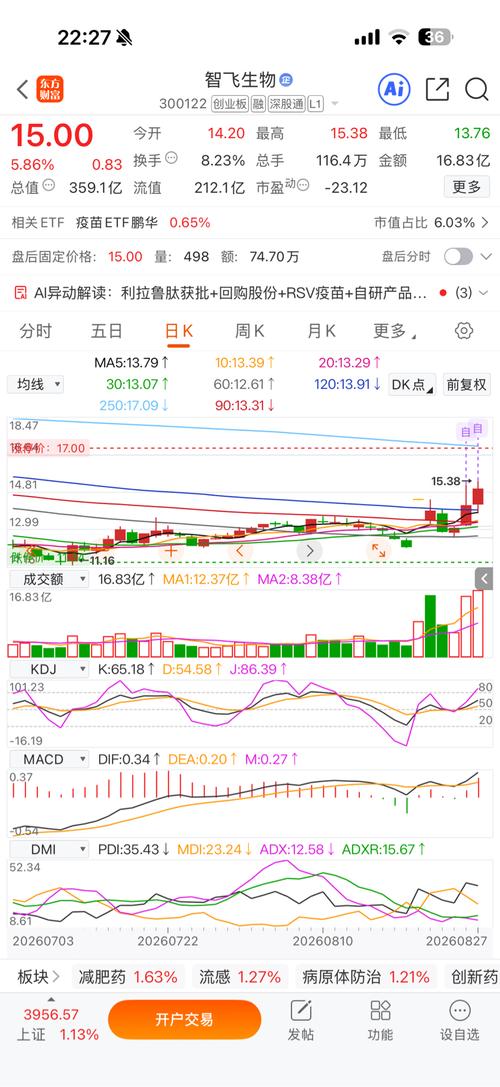Tap the 更多 button for more quote data

[x=467, y=187]
